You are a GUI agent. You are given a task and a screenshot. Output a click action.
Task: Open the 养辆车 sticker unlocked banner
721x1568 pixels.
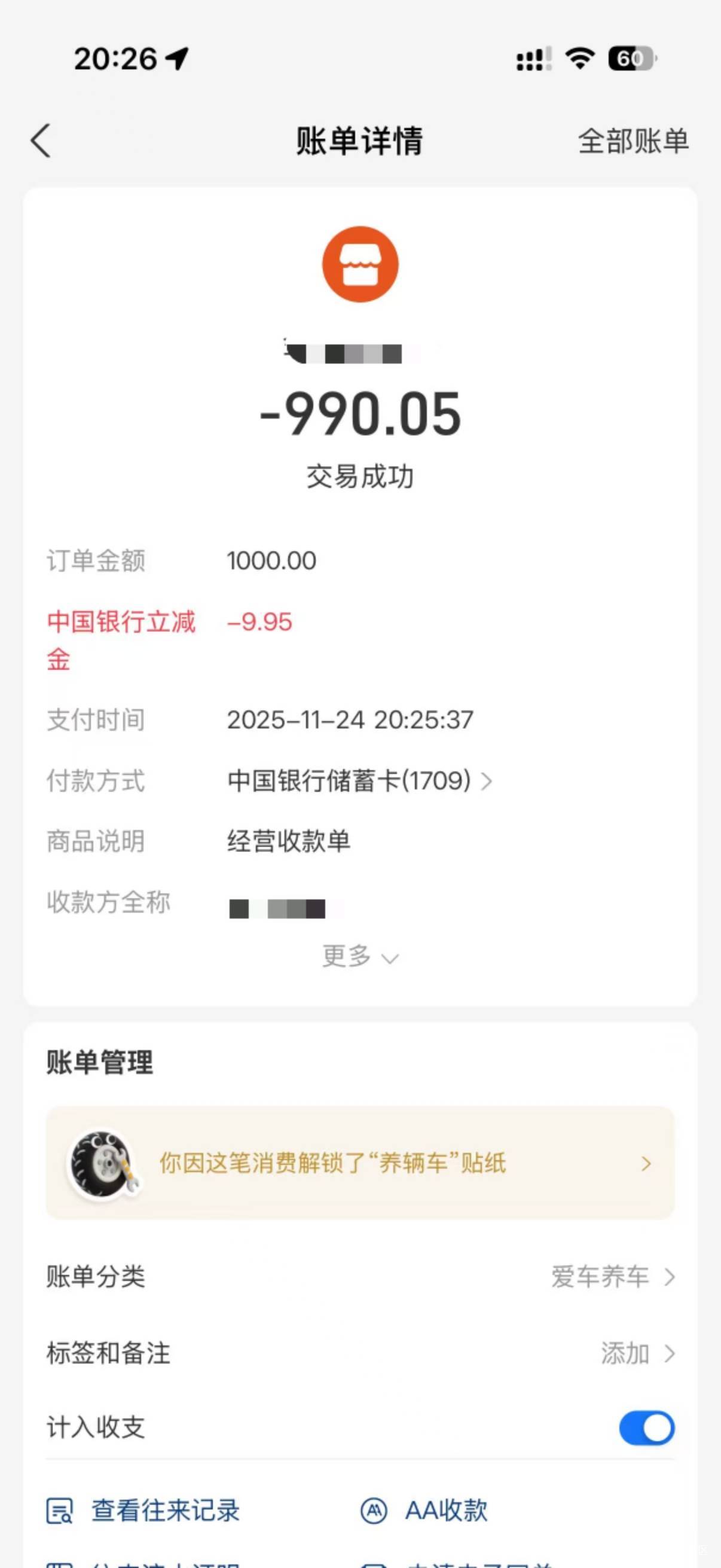coord(360,1163)
